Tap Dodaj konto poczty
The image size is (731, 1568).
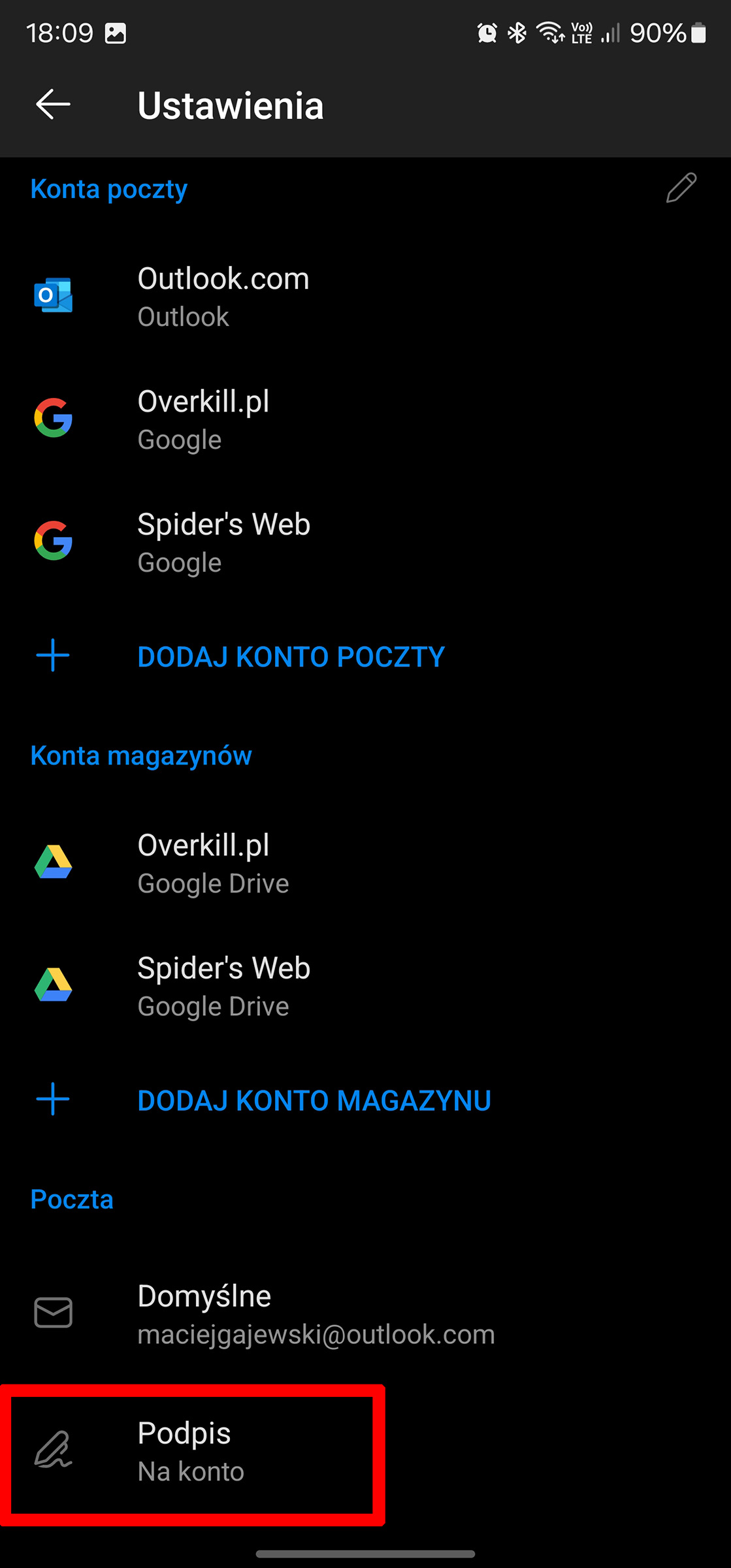point(291,657)
